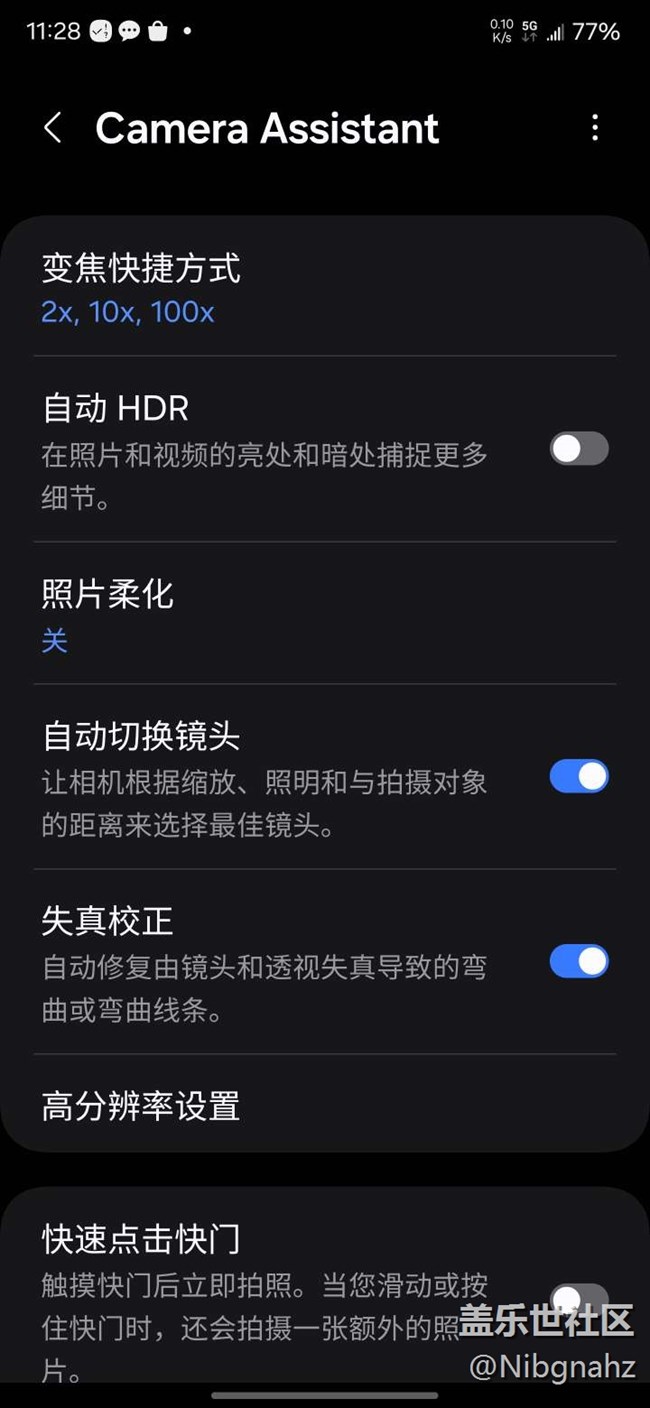The height and width of the screenshot is (1408, 650).
Task: Toggle 快速点击快门 on
Action: [579, 1300]
